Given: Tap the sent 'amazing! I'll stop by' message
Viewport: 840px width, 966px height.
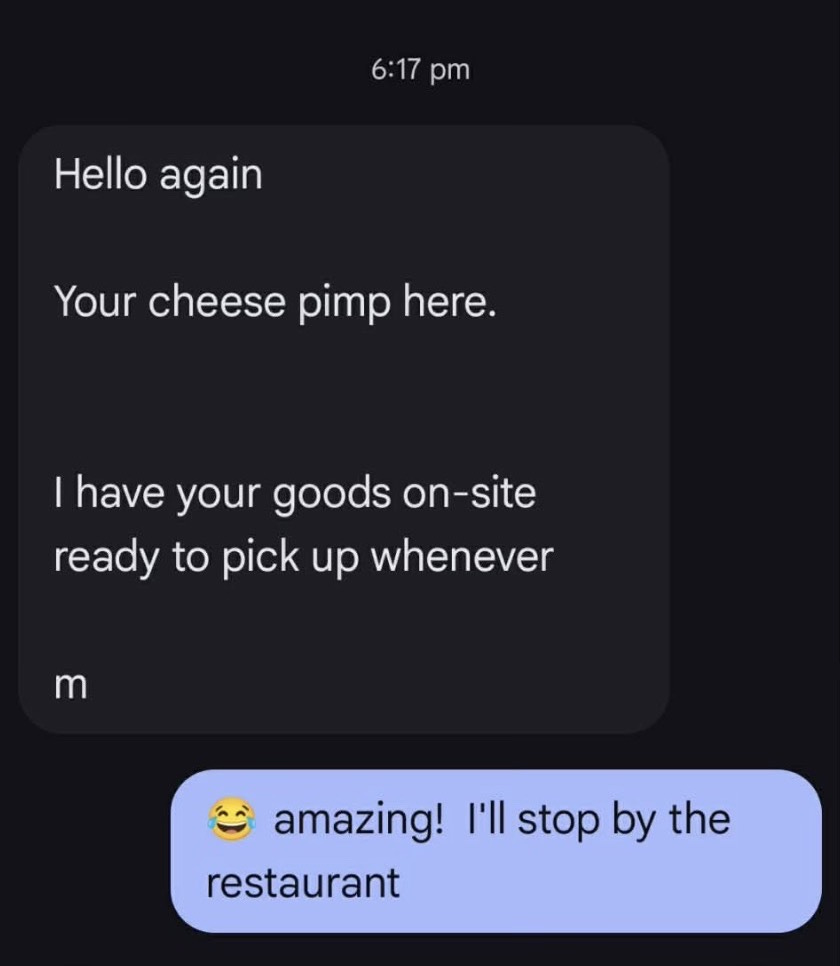Looking at the screenshot, I should pos(495,850).
